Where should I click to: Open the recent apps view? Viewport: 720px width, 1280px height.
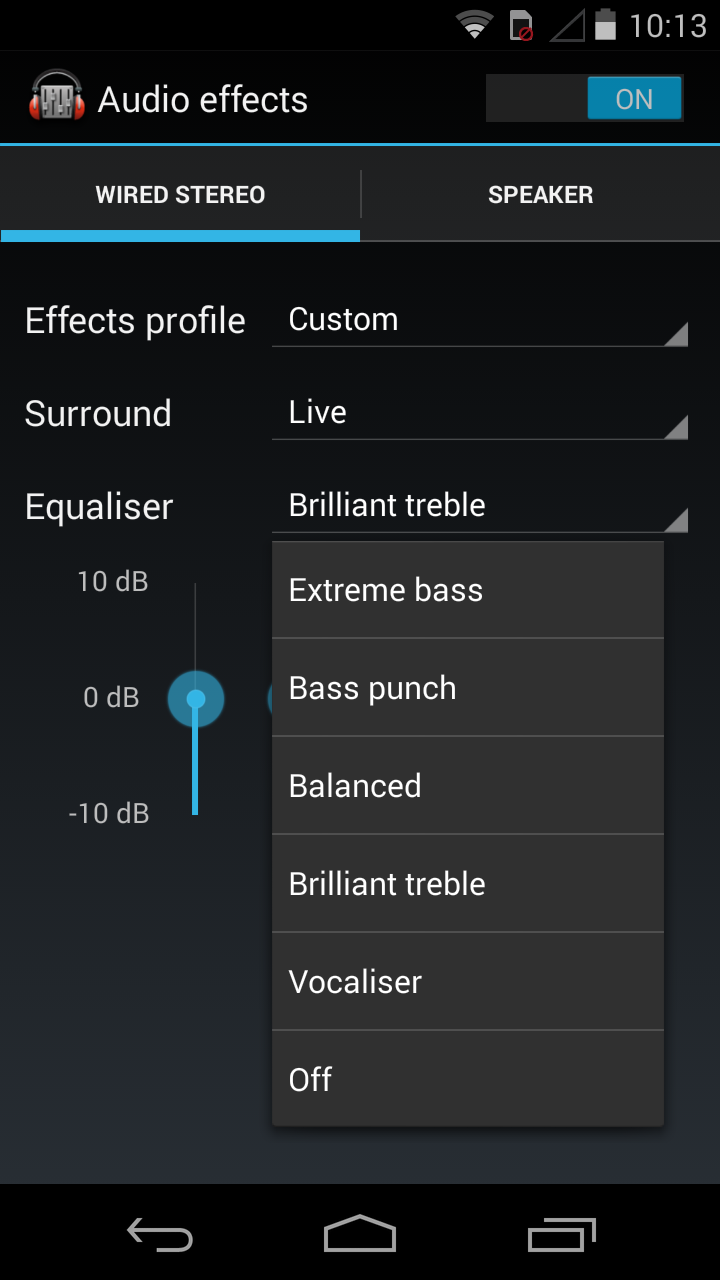click(561, 1235)
